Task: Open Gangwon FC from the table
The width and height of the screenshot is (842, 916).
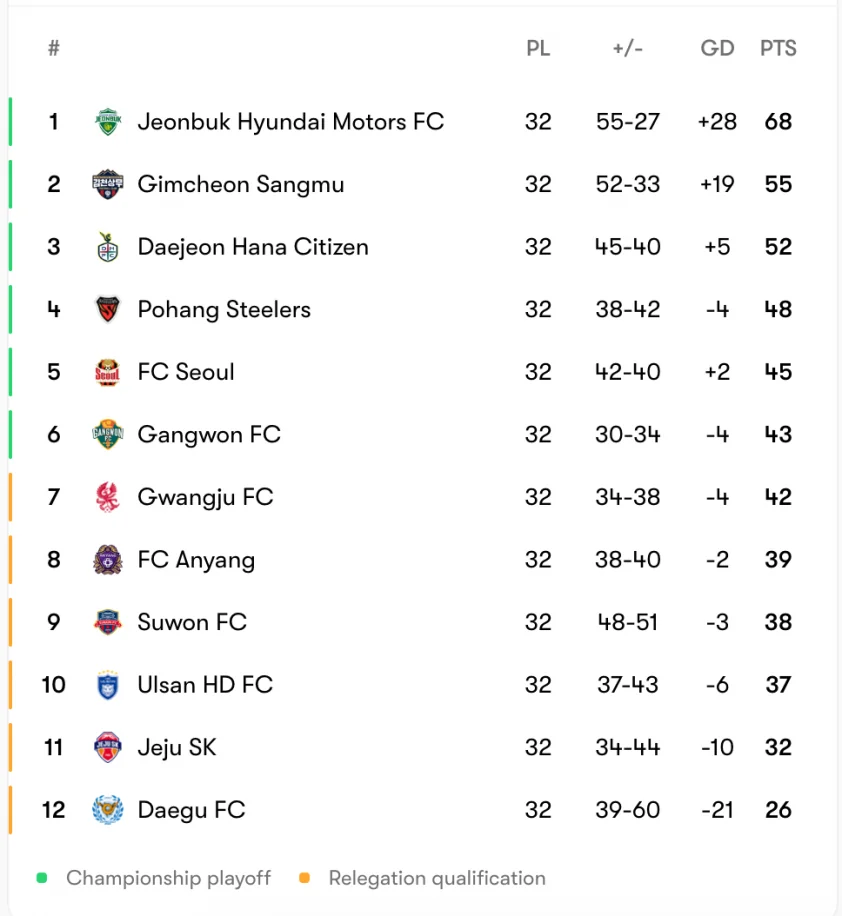Action: 209,435
